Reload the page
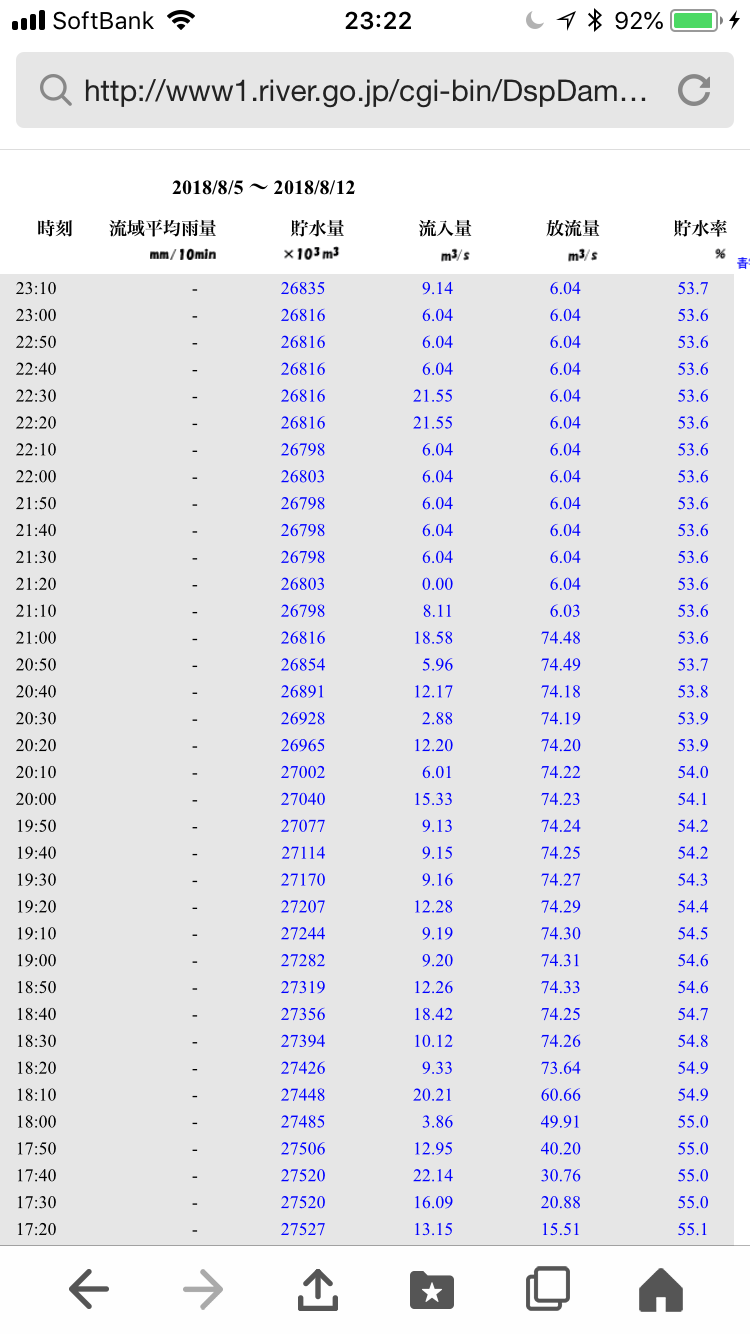The width and height of the screenshot is (750, 1334). pyautogui.click(x=693, y=91)
